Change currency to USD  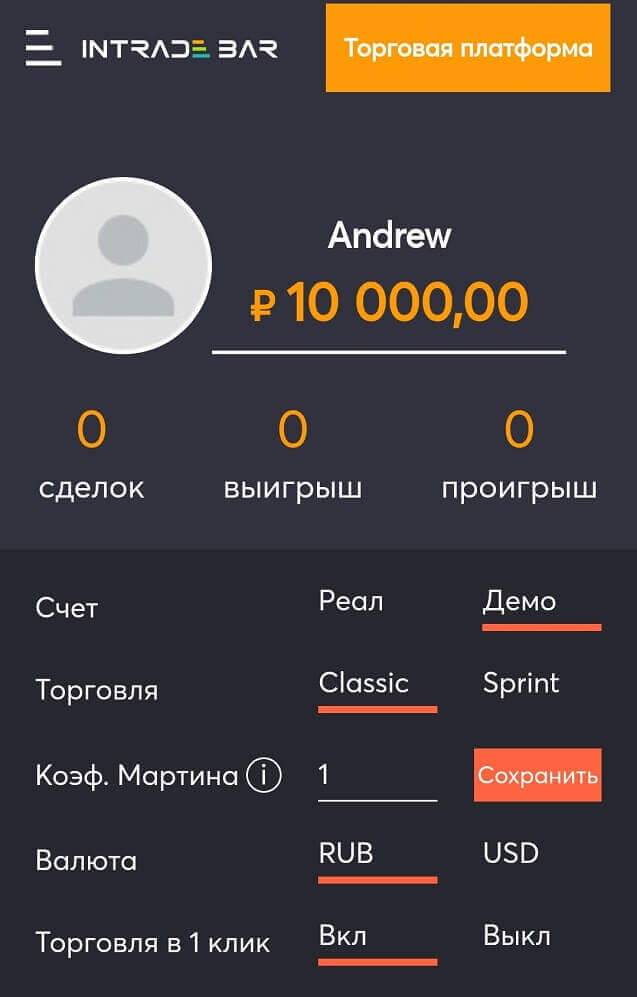click(x=511, y=853)
